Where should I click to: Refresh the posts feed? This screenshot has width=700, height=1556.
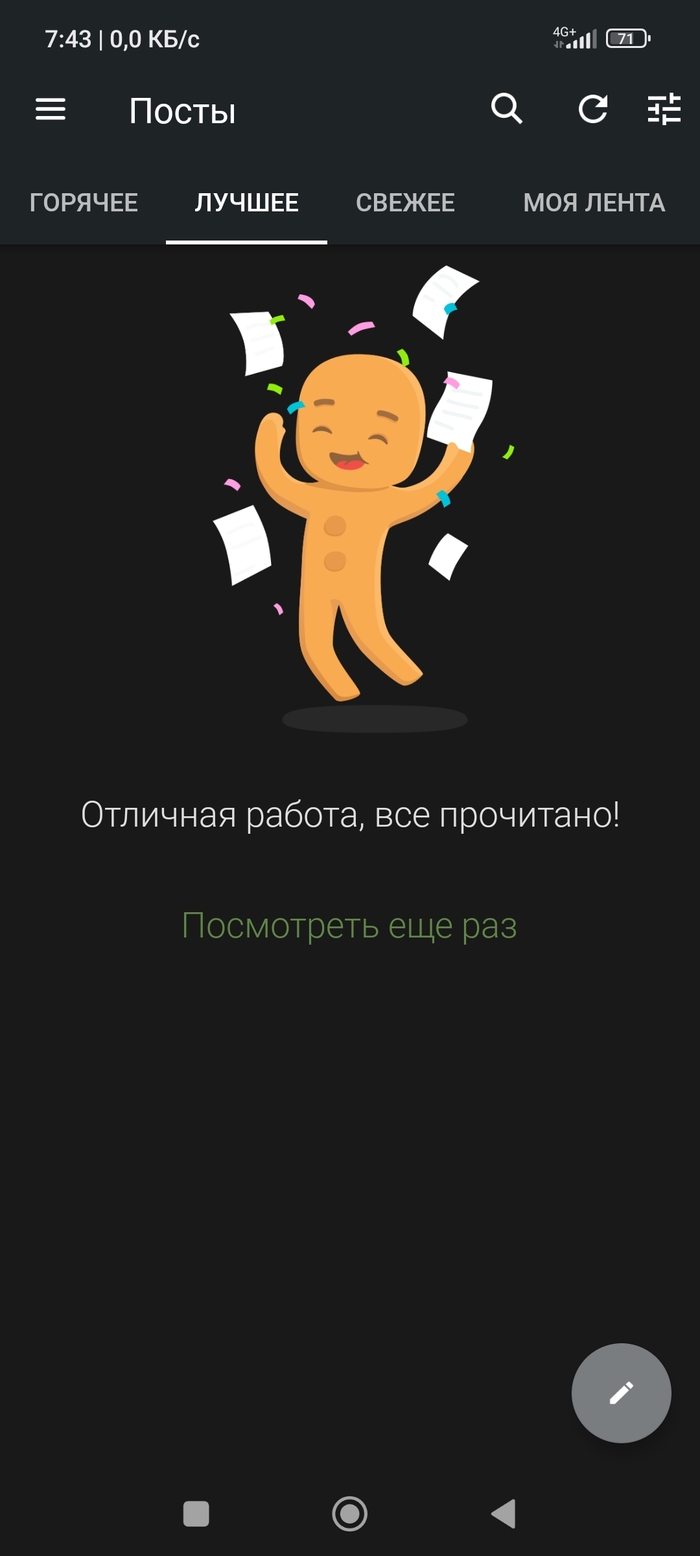click(x=593, y=109)
